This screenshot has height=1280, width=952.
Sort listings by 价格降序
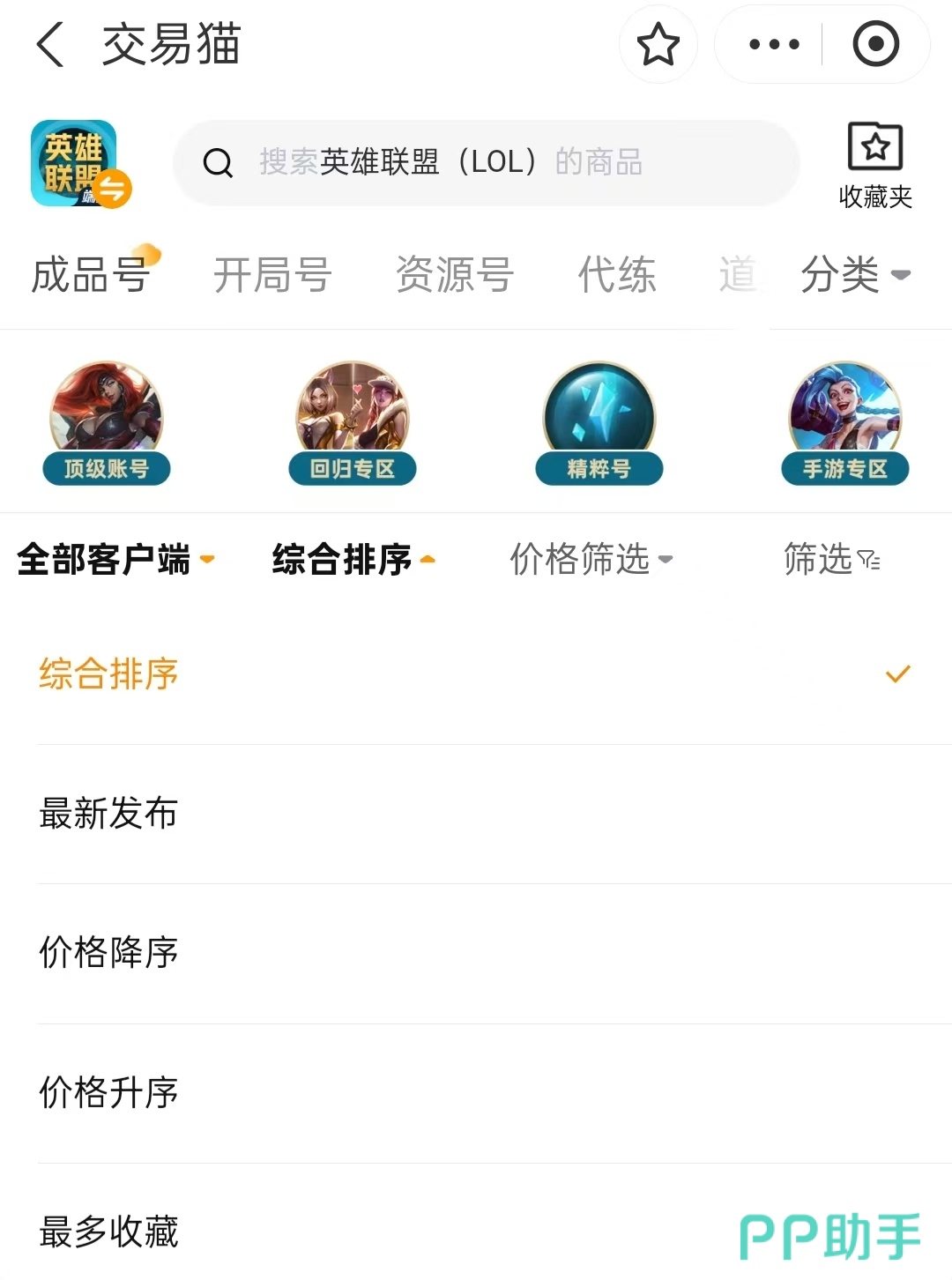click(x=108, y=952)
